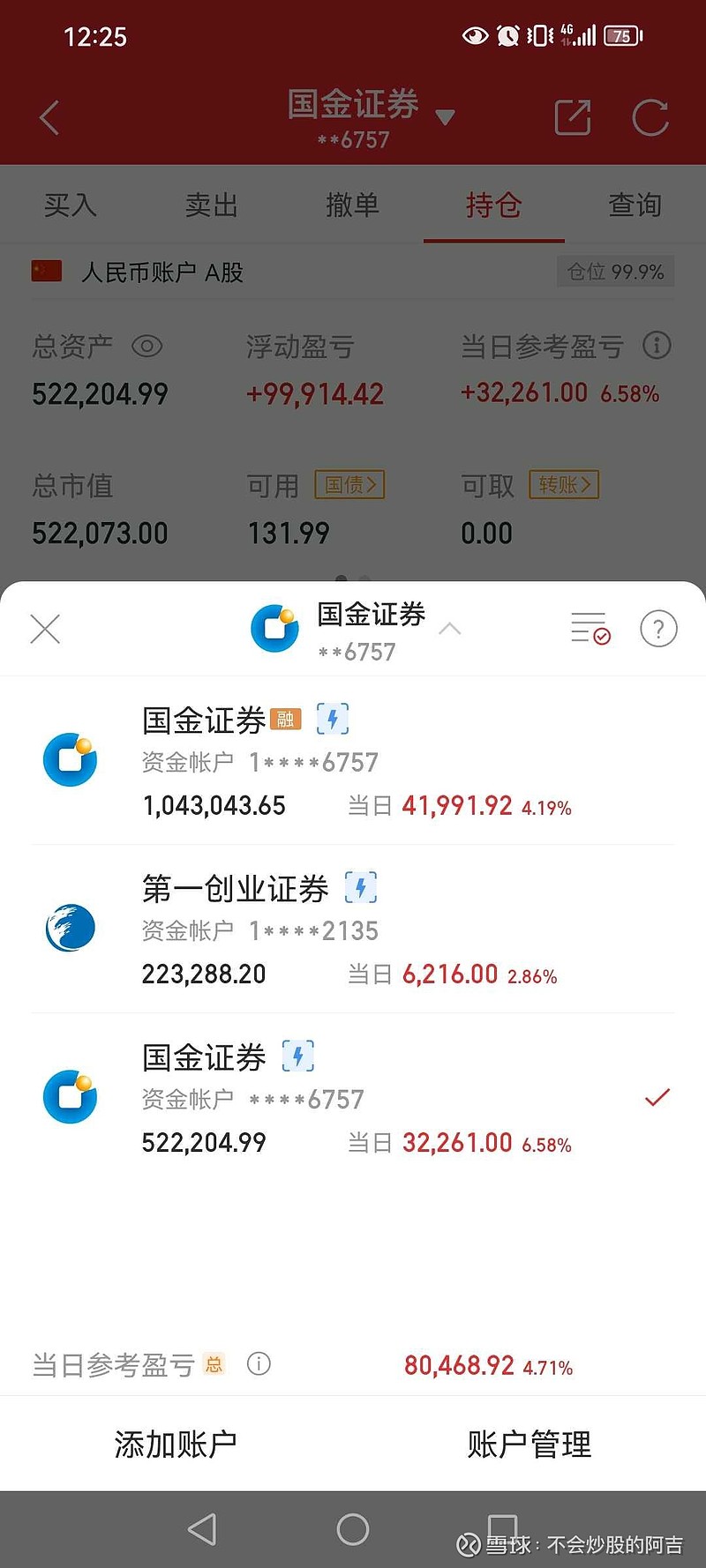Select 国金证券 margin account 1****6757
The height and width of the screenshot is (1568, 706).
point(353,761)
